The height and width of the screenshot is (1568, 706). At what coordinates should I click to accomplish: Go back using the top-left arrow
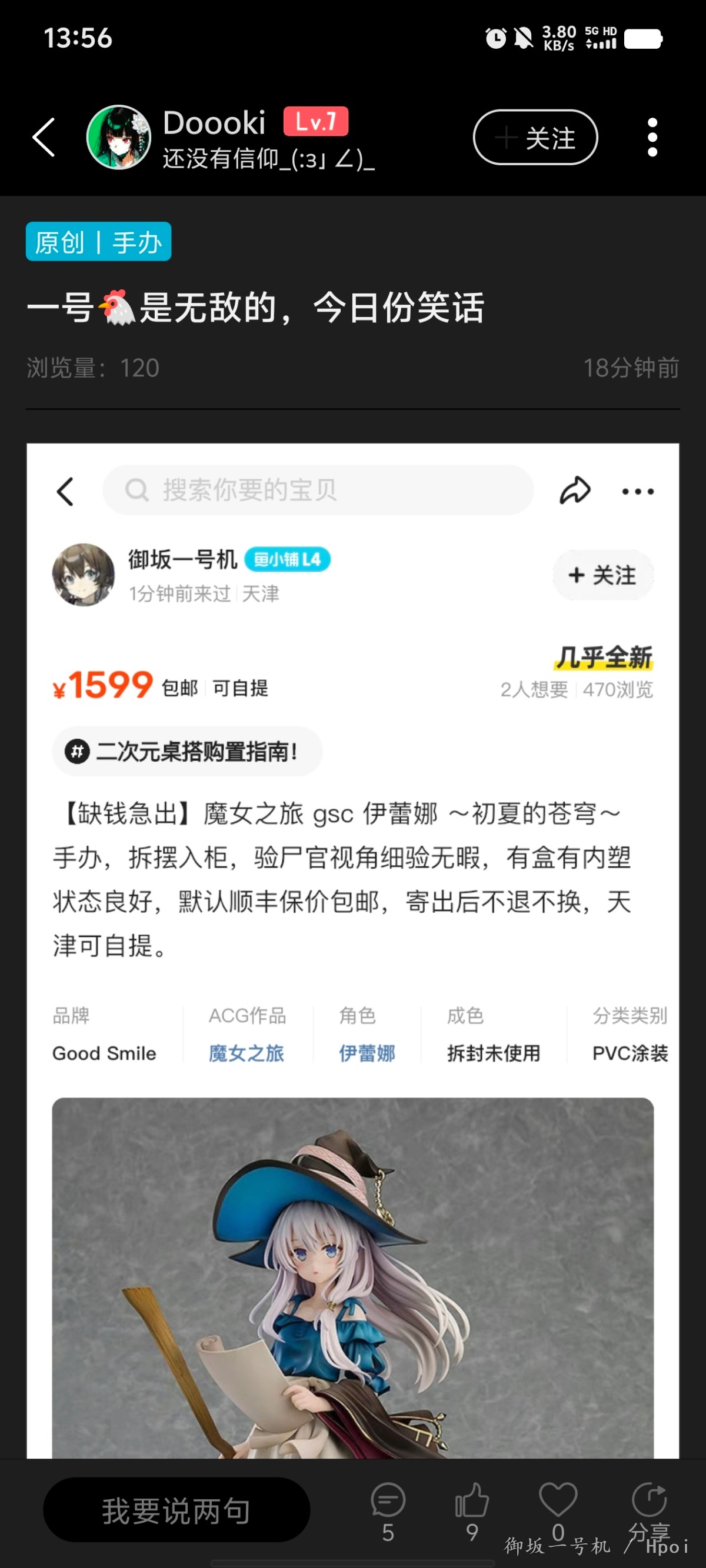(x=44, y=138)
